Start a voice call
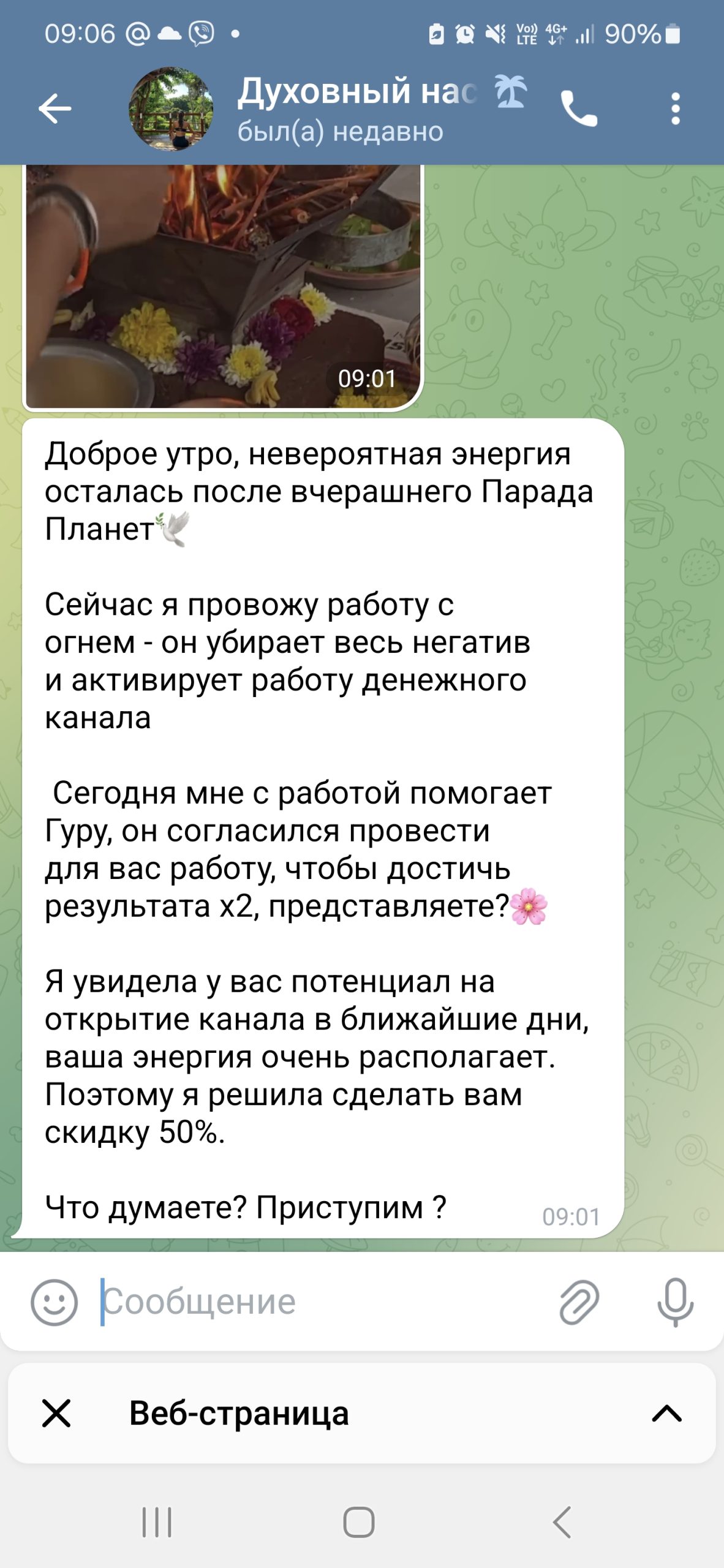This screenshot has width=724, height=1568. (579, 109)
